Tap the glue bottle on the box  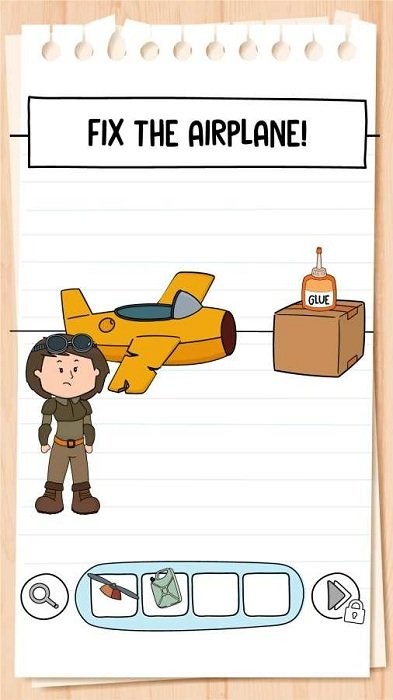pyautogui.click(x=318, y=280)
